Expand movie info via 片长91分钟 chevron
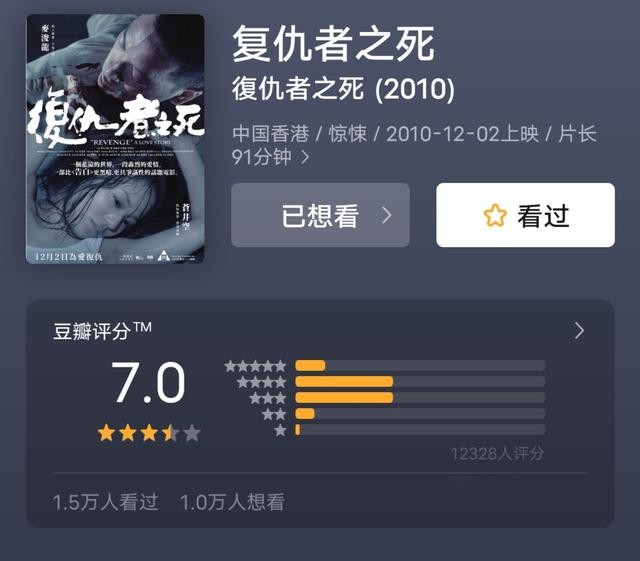640x561 pixels. (304, 158)
